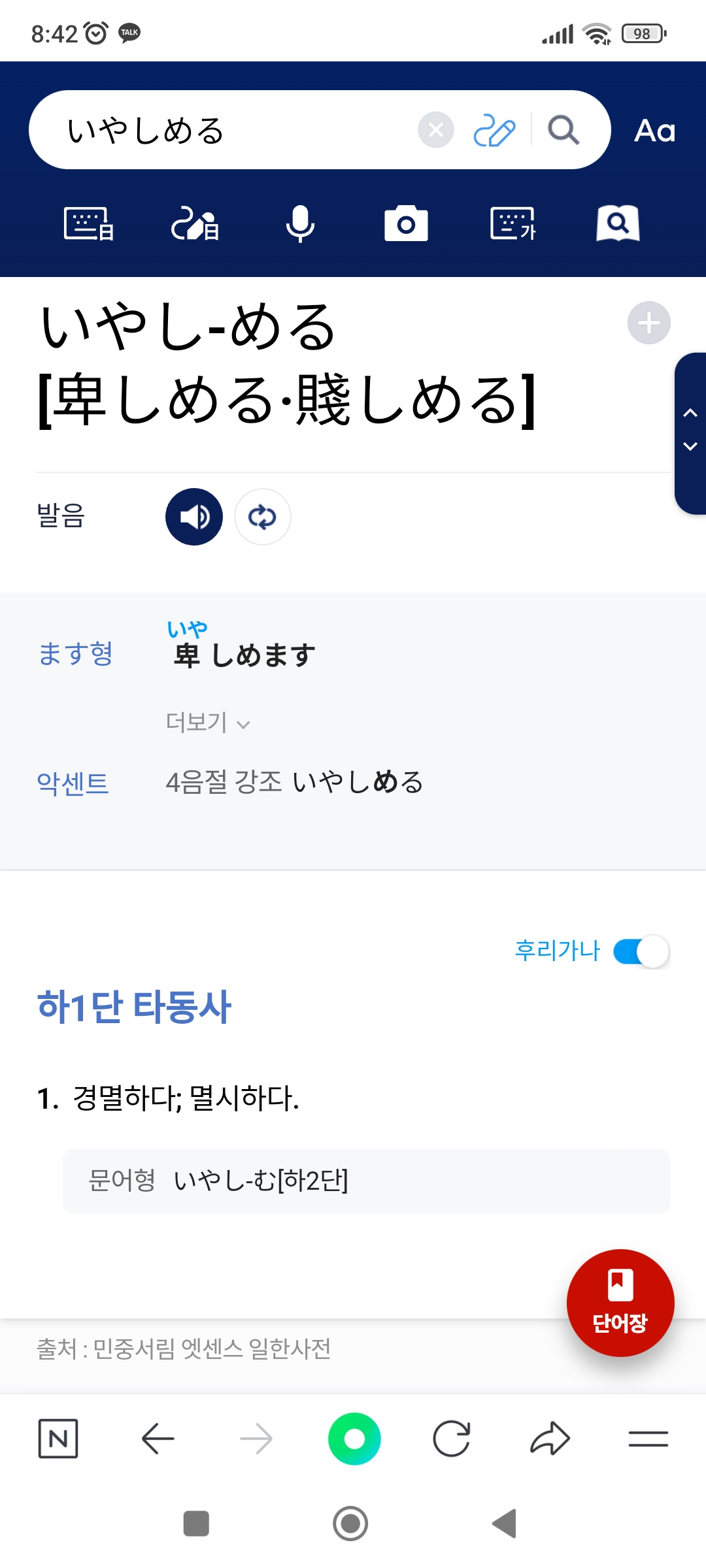The height and width of the screenshot is (1568, 706).
Task: Open the browser menu with two lines
Action: pyautogui.click(x=648, y=1439)
